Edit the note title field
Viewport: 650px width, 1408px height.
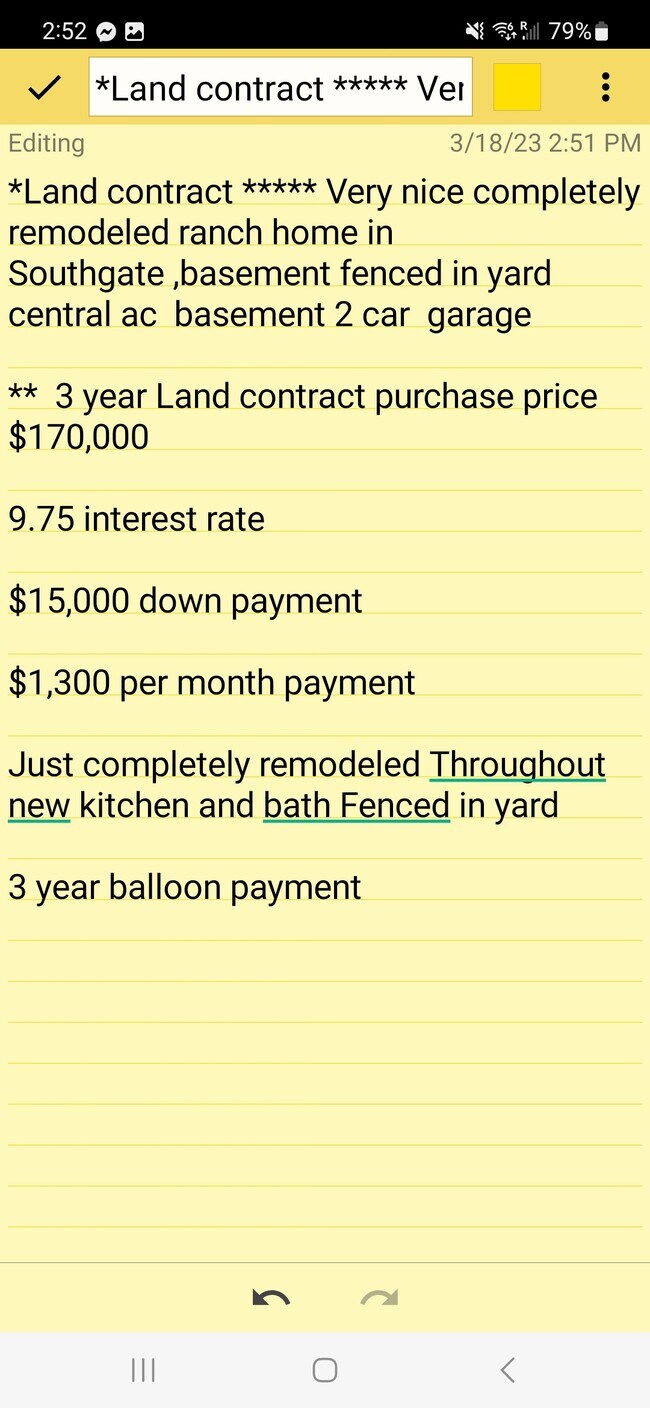[x=280, y=88]
